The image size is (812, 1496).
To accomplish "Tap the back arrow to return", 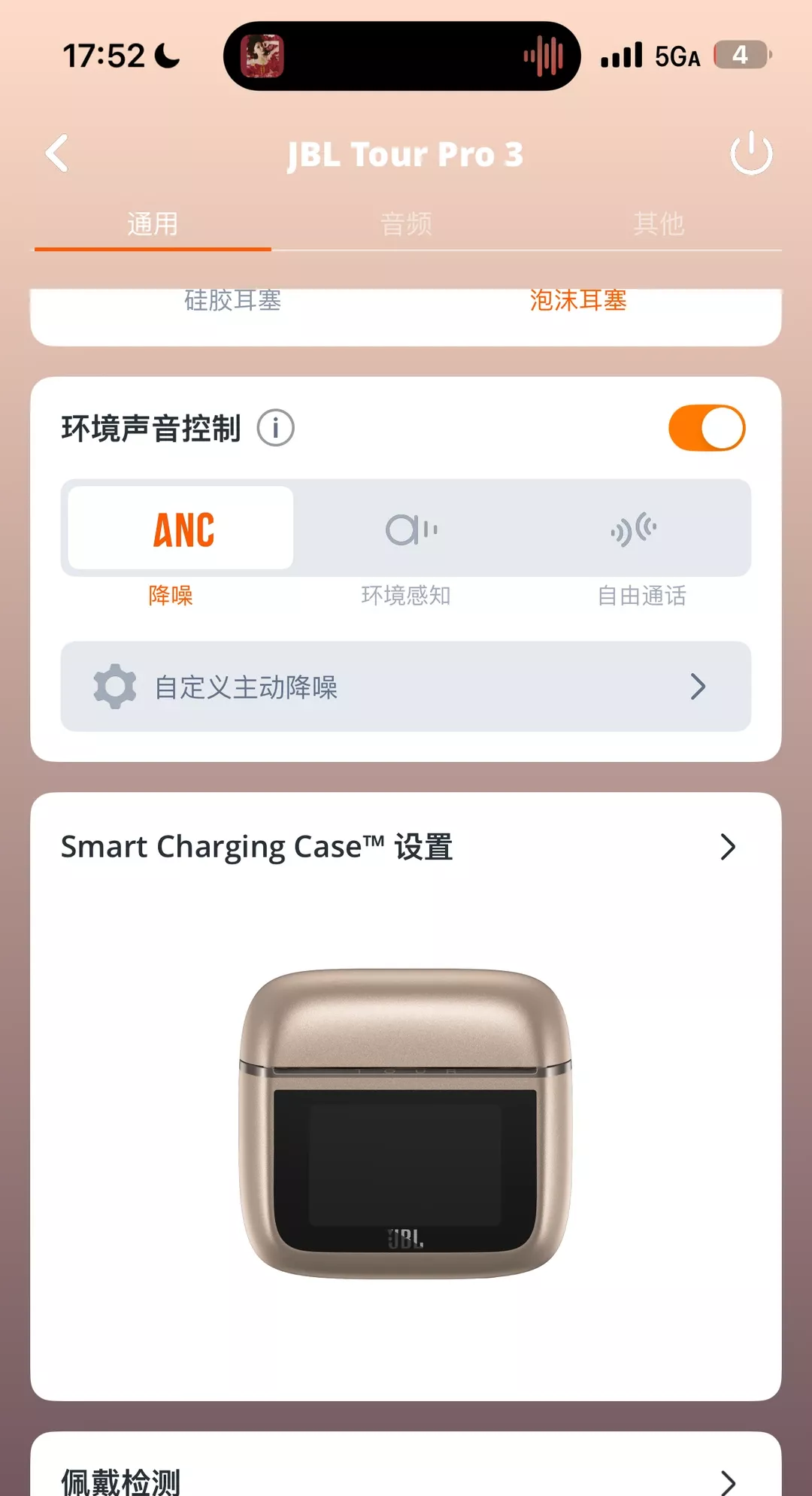I will [55, 153].
